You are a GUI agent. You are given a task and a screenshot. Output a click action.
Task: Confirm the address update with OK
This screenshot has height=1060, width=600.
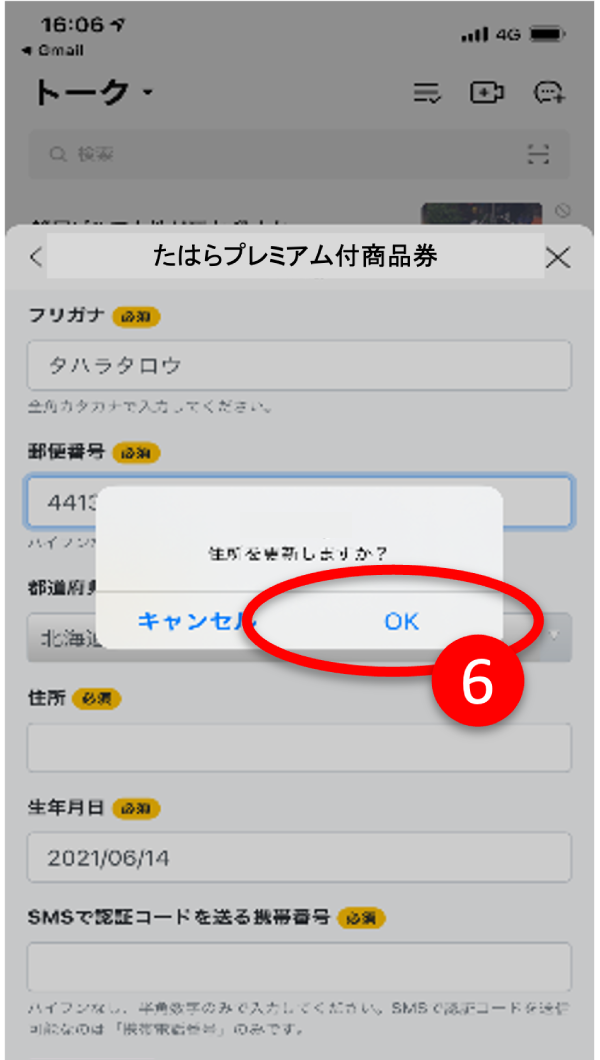click(401, 621)
